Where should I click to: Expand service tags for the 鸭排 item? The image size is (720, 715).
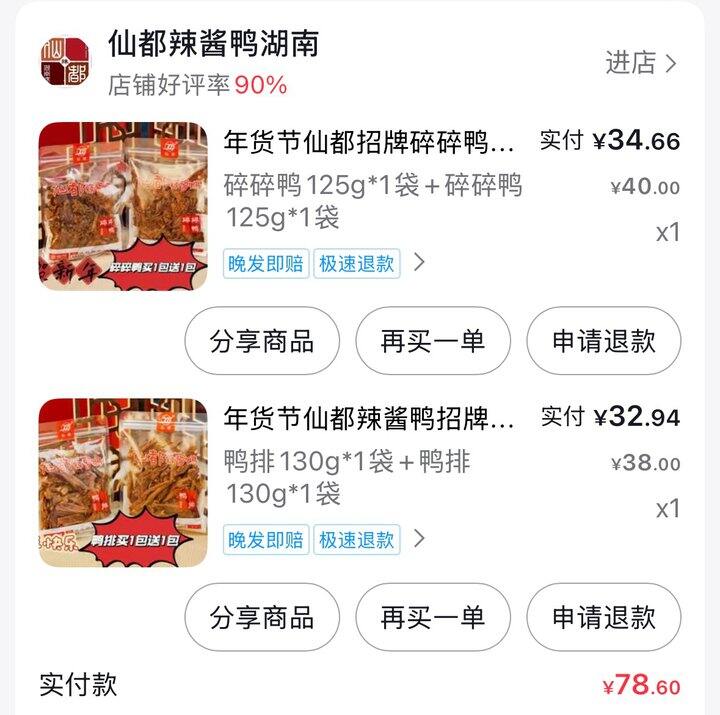click(x=420, y=539)
